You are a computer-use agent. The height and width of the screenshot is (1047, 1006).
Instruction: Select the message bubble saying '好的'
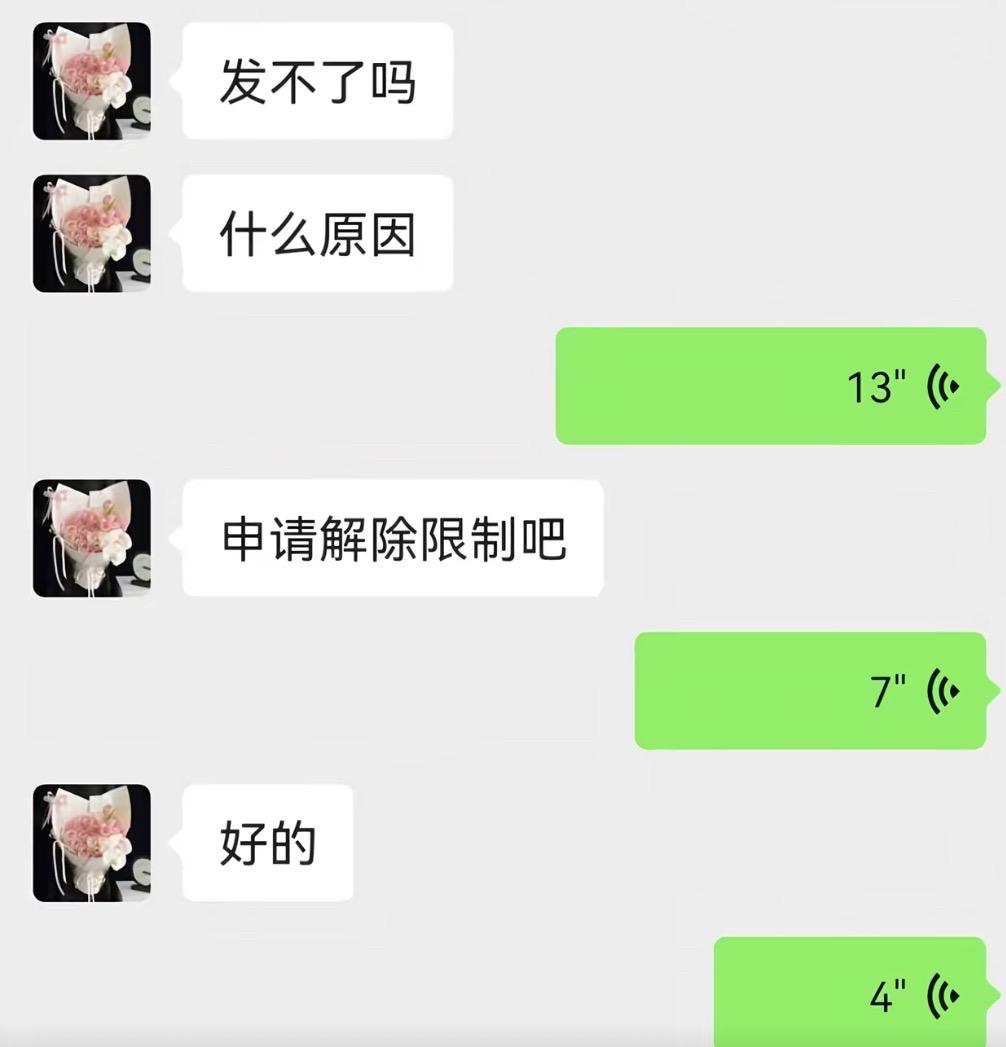(266, 843)
